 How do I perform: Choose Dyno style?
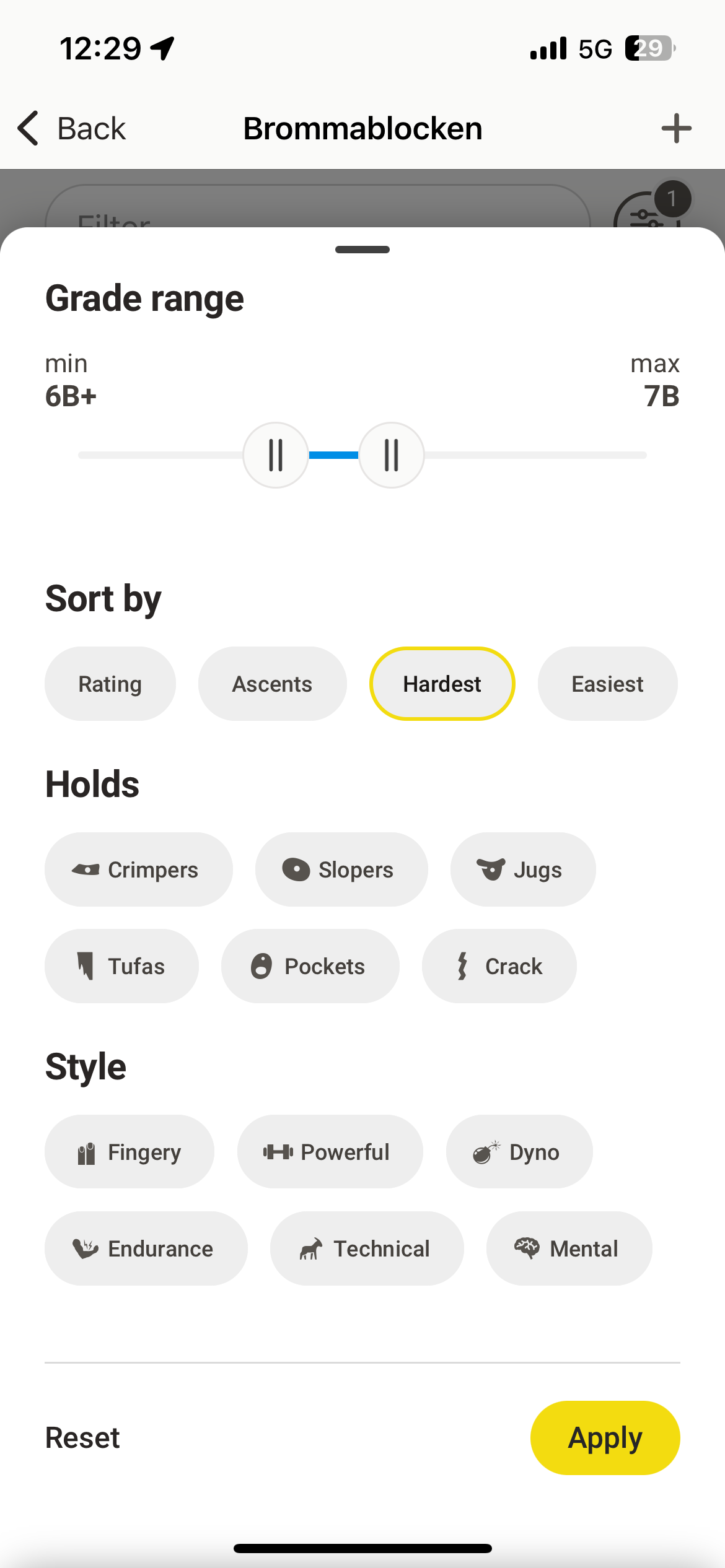tap(519, 1152)
